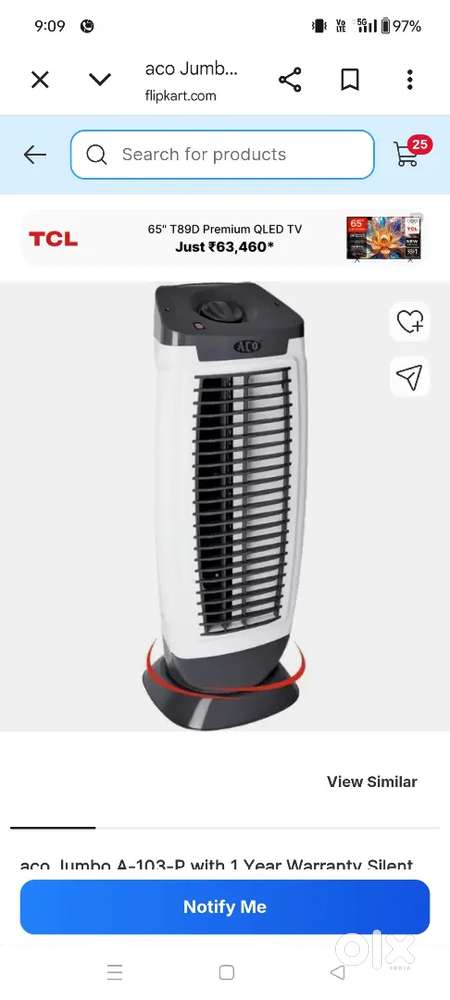
Task: Go back using the arrow beside search
Action: [x=35, y=154]
